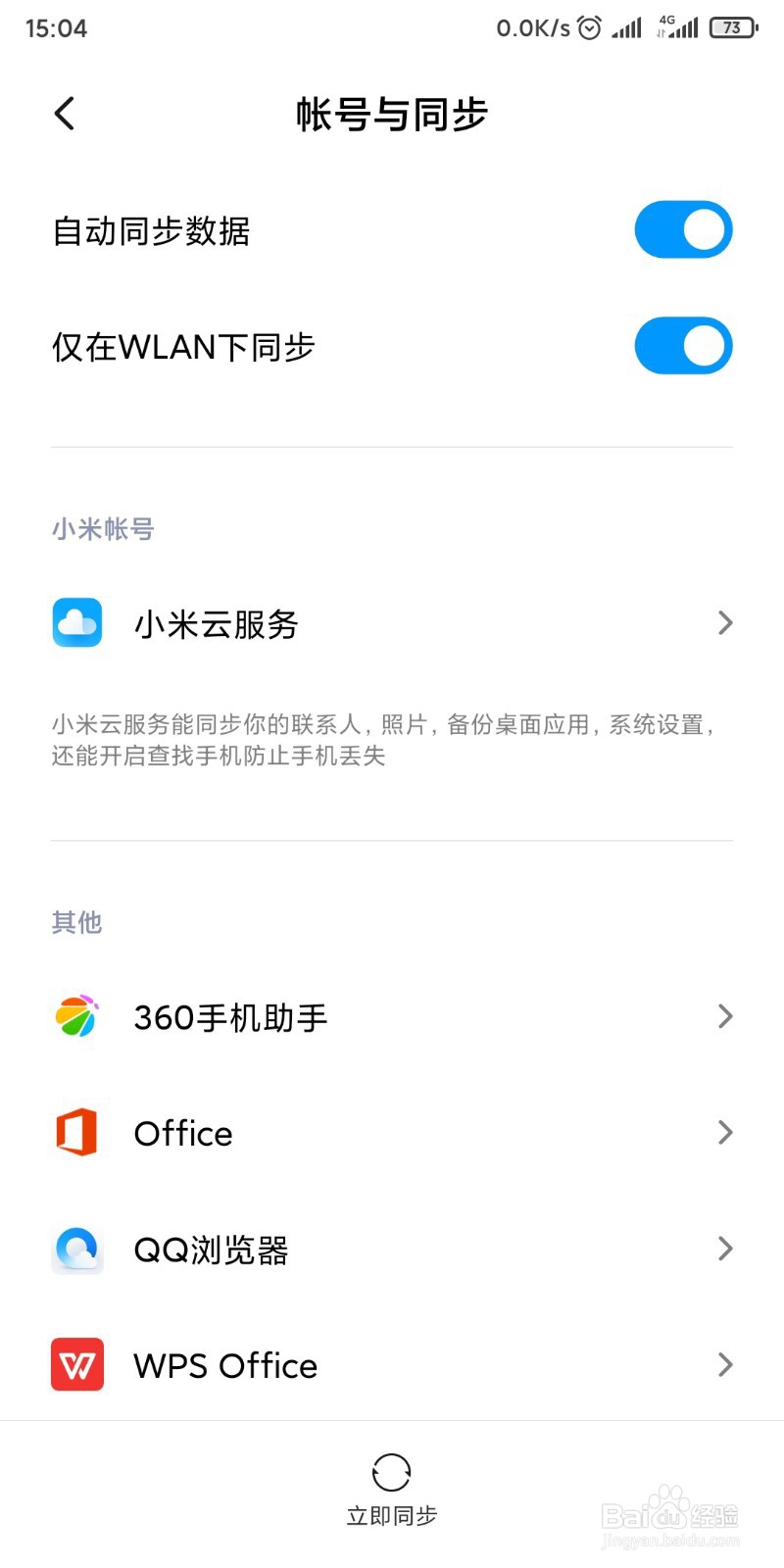Open the 小米帐号 section header

(102, 529)
